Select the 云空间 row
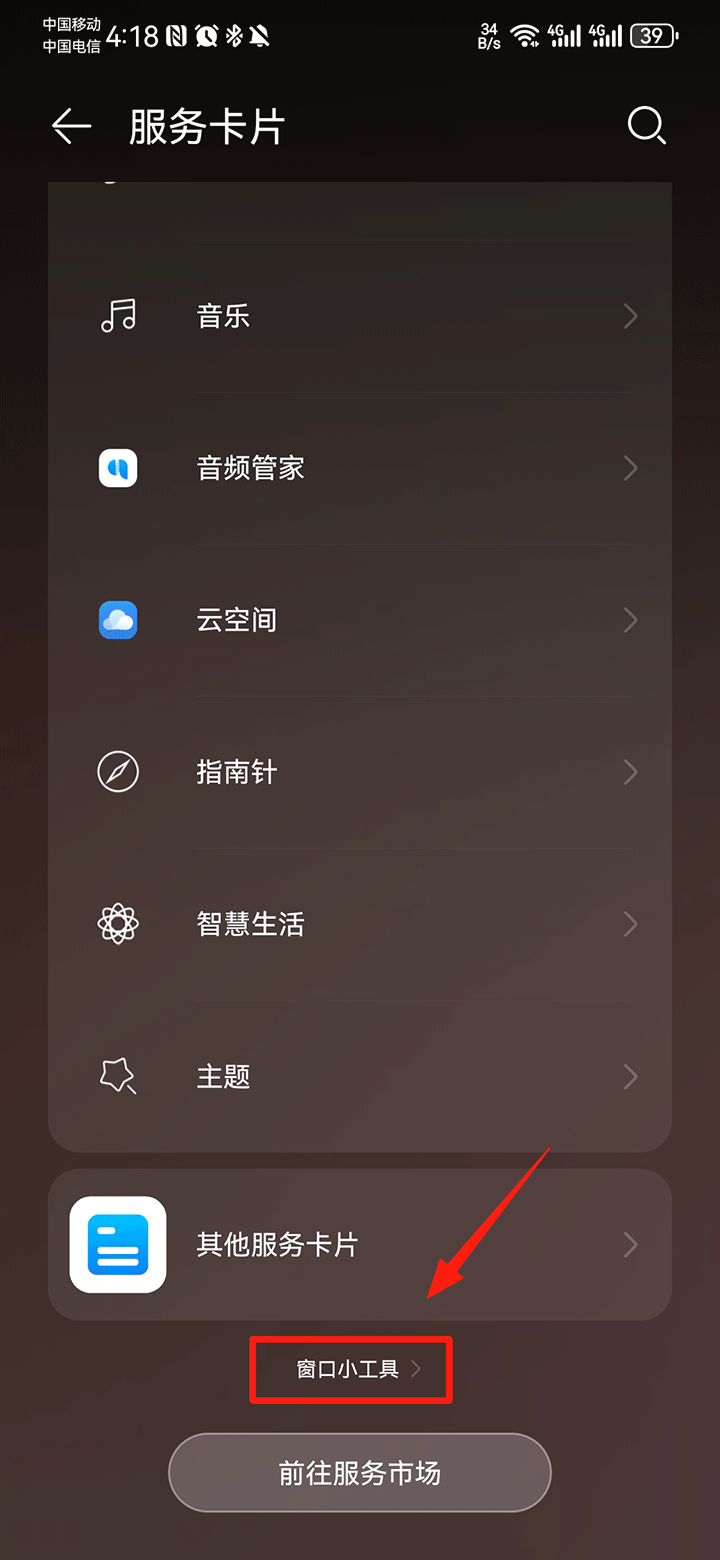The height and width of the screenshot is (1560, 720). 360,621
